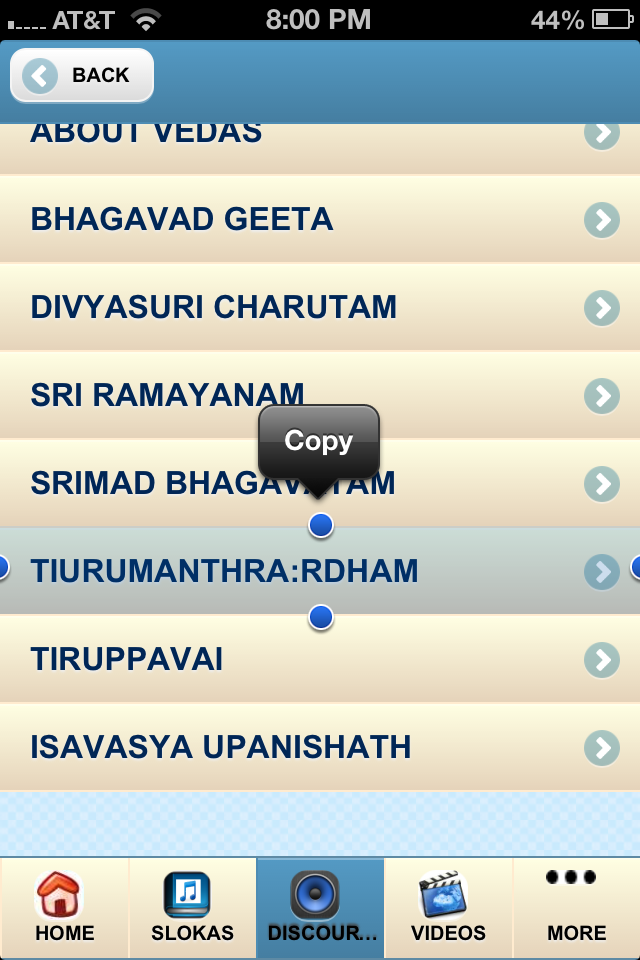The image size is (640, 960).
Task: Tap the Copy popup option
Action: point(318,441)
